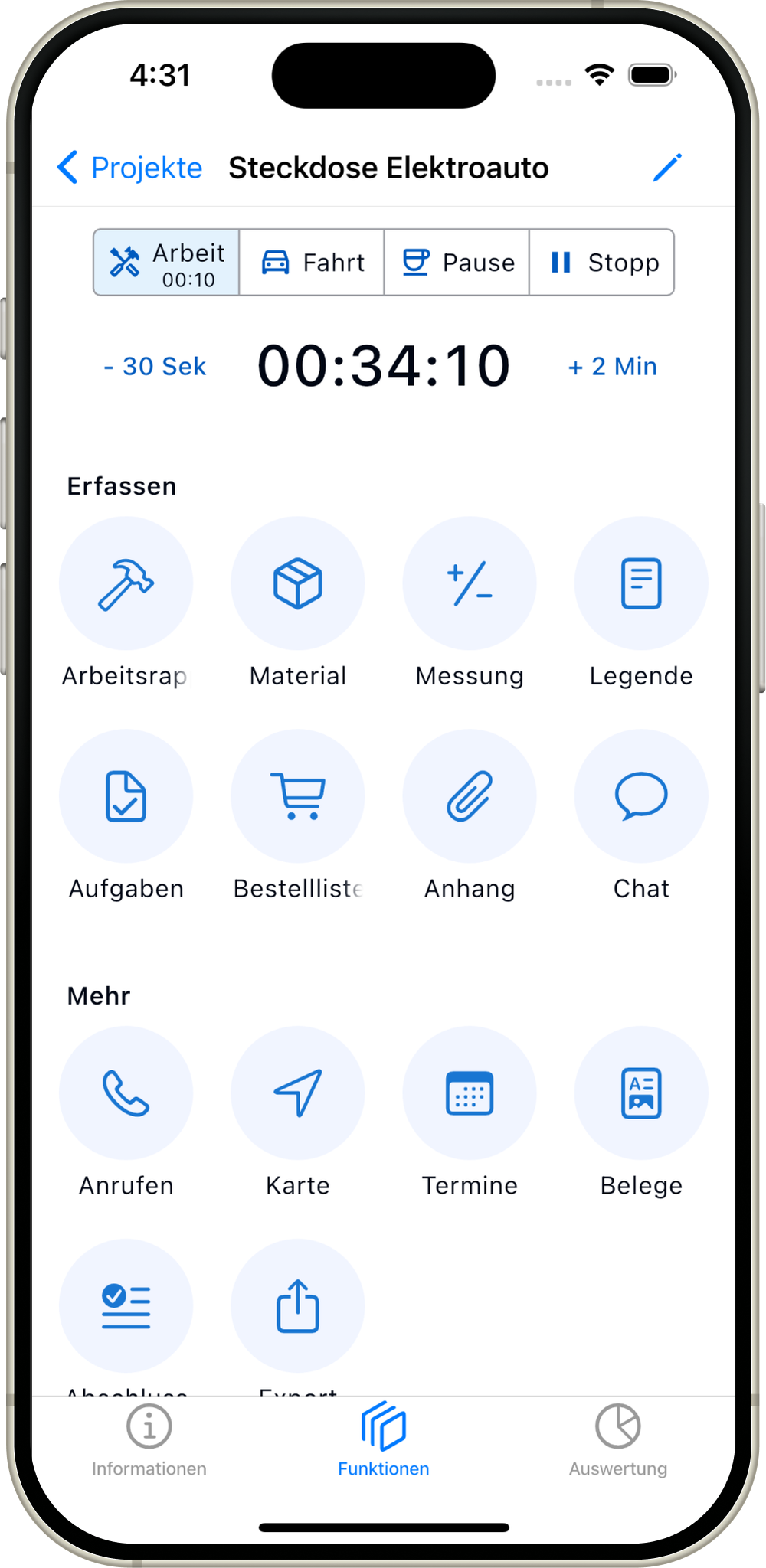766x1568 pixels.
Task: Open Aufgaben
Action: (x=126, y=796)
